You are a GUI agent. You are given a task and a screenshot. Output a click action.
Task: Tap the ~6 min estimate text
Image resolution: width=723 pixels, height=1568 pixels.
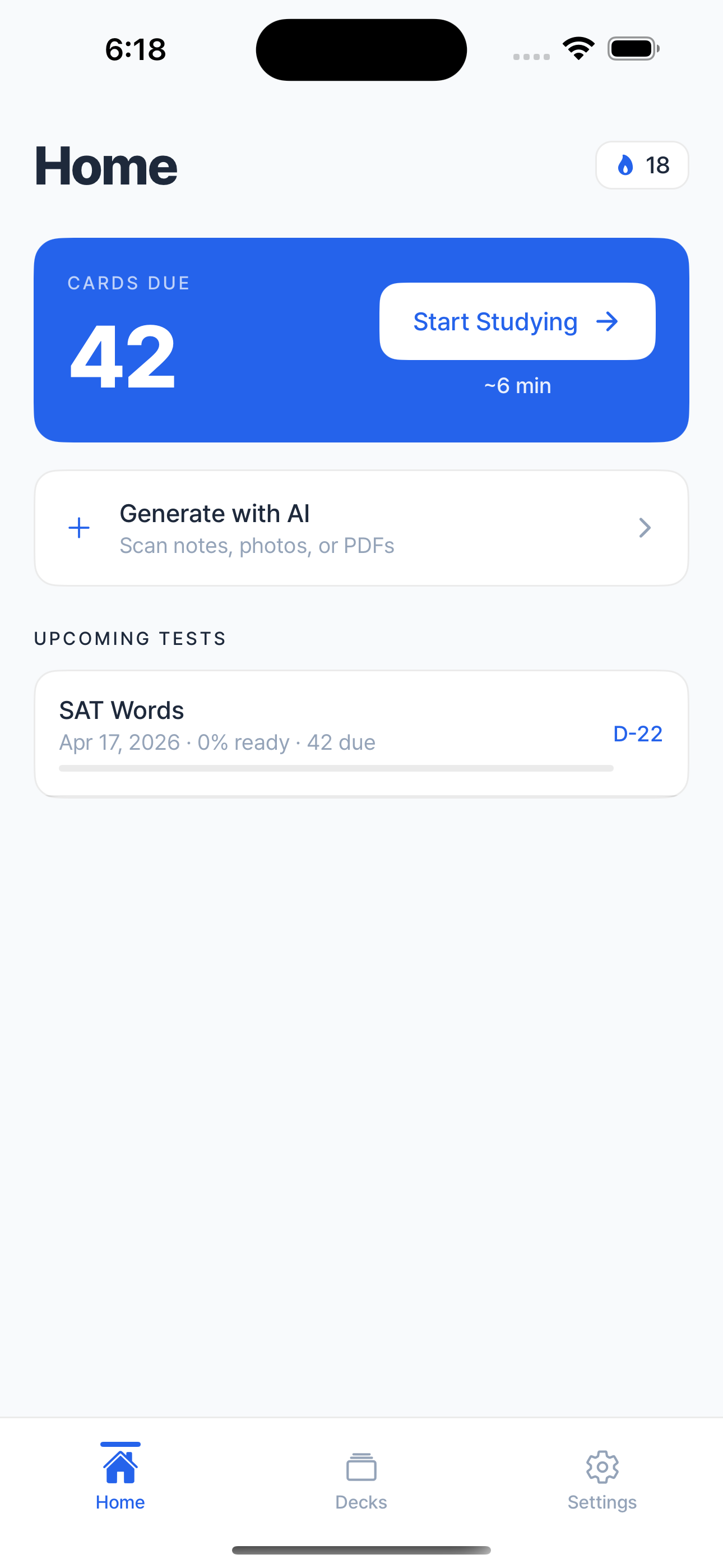517,385
